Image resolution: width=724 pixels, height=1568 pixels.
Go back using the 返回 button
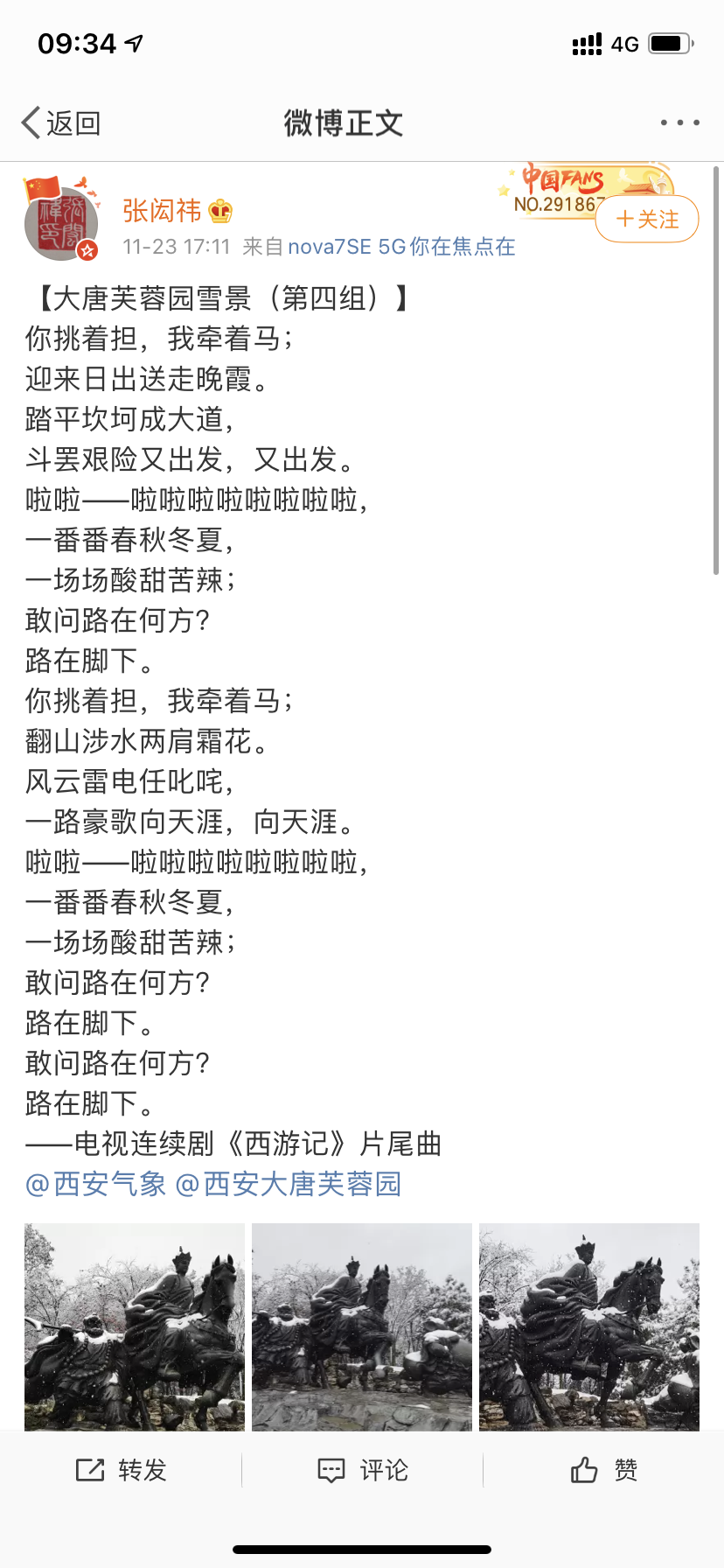coord(61,122)
